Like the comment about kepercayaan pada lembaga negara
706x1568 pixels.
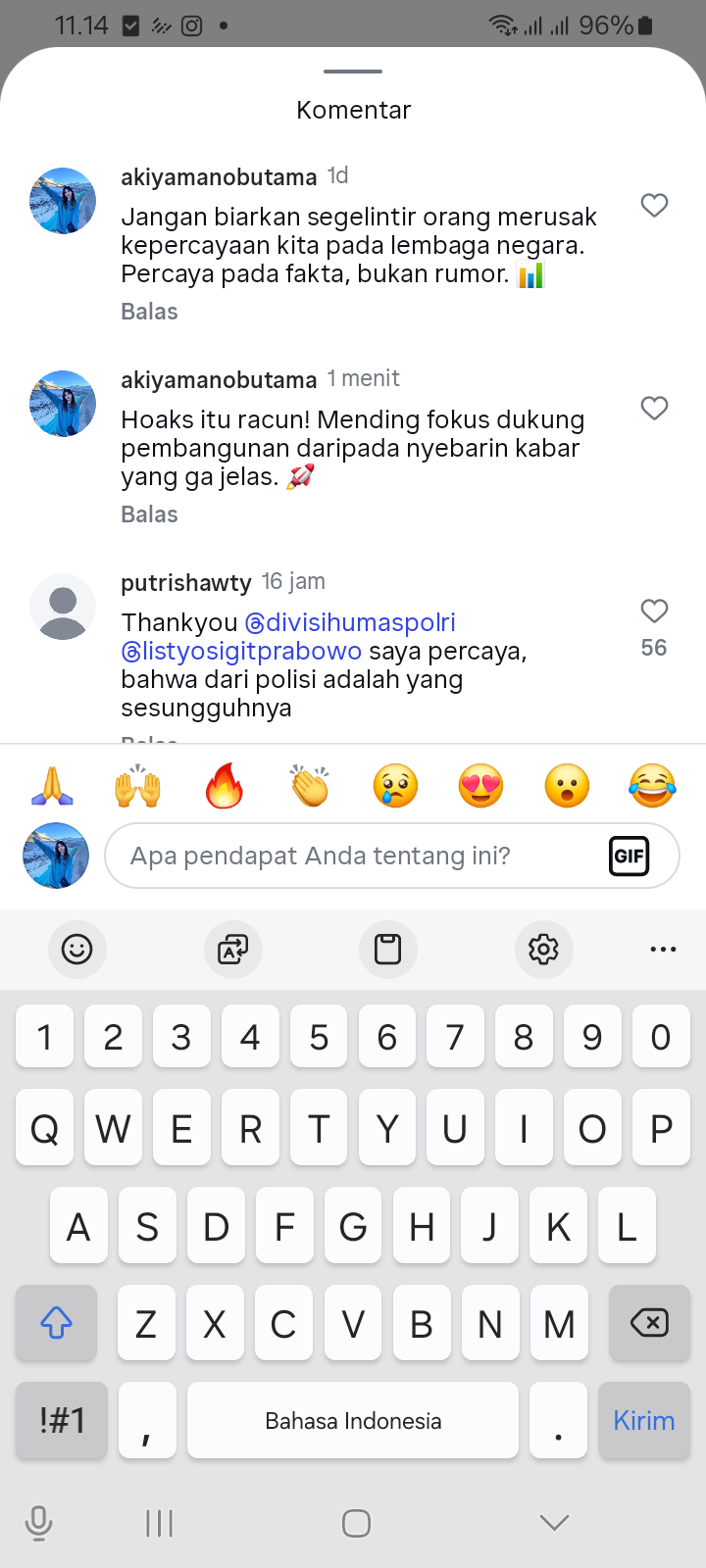tap(654, 205)
